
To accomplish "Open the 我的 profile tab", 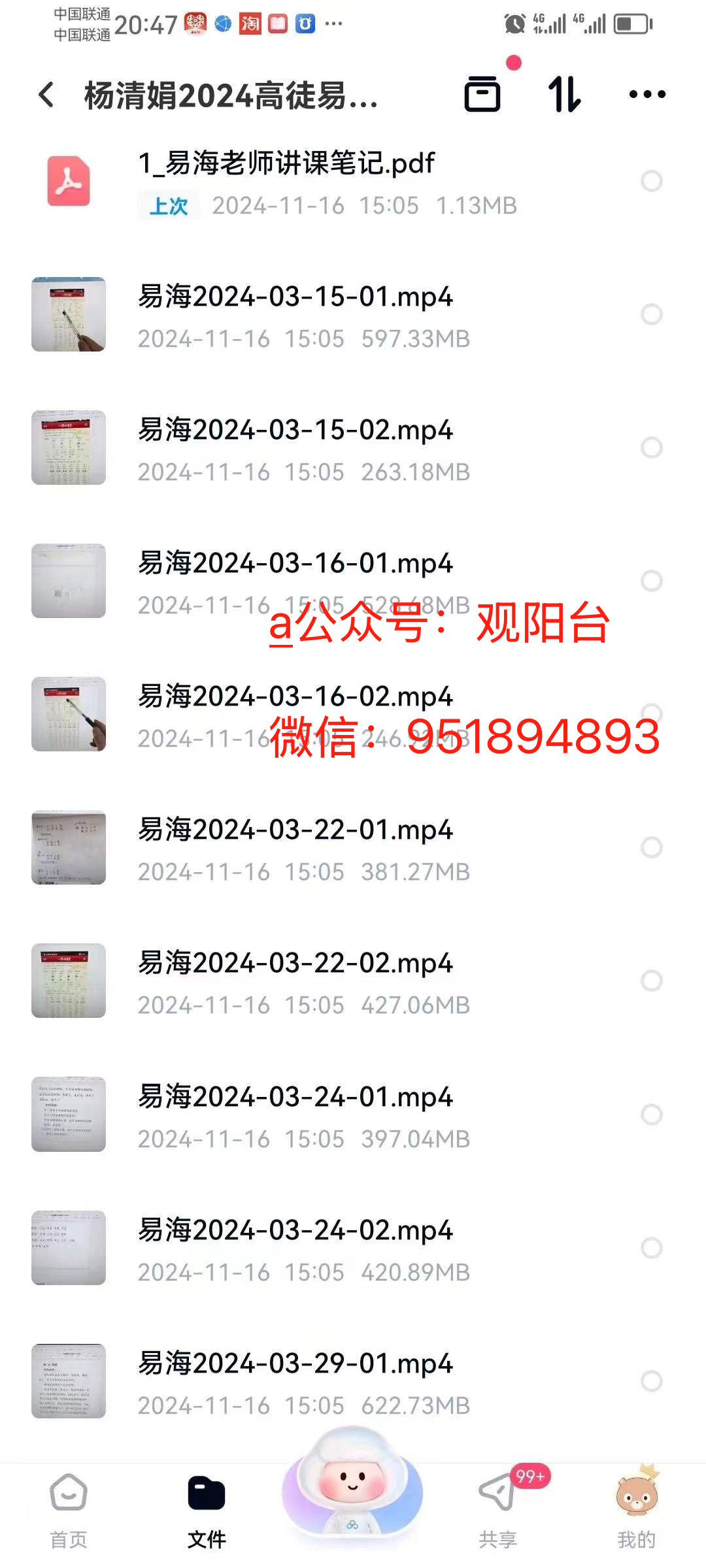I will point(636,1509).
